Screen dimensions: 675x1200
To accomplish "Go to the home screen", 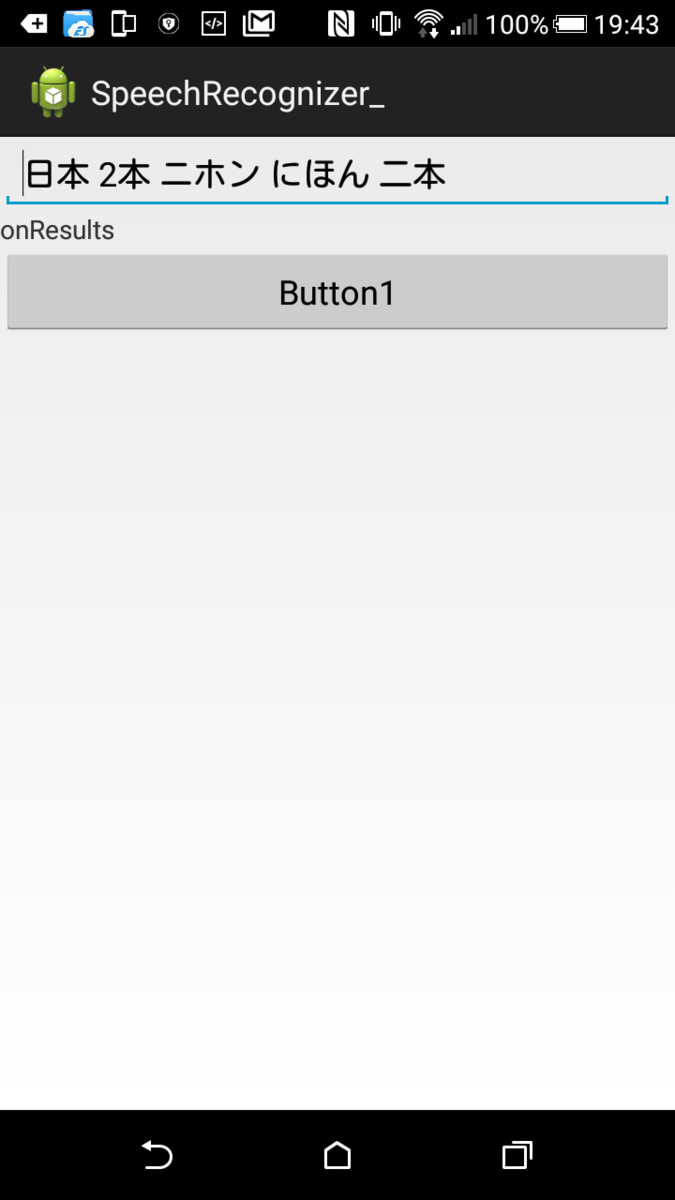I will point(337,1155).
